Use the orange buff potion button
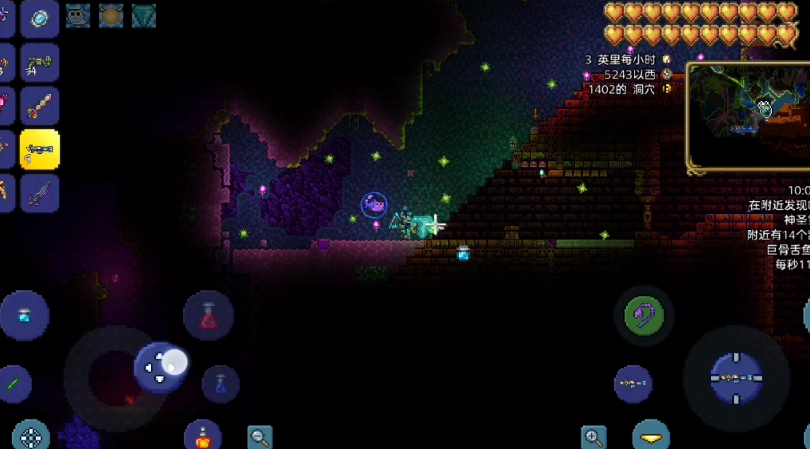The image size is (810, 449). pyautogui.click(x=203, y=436)
